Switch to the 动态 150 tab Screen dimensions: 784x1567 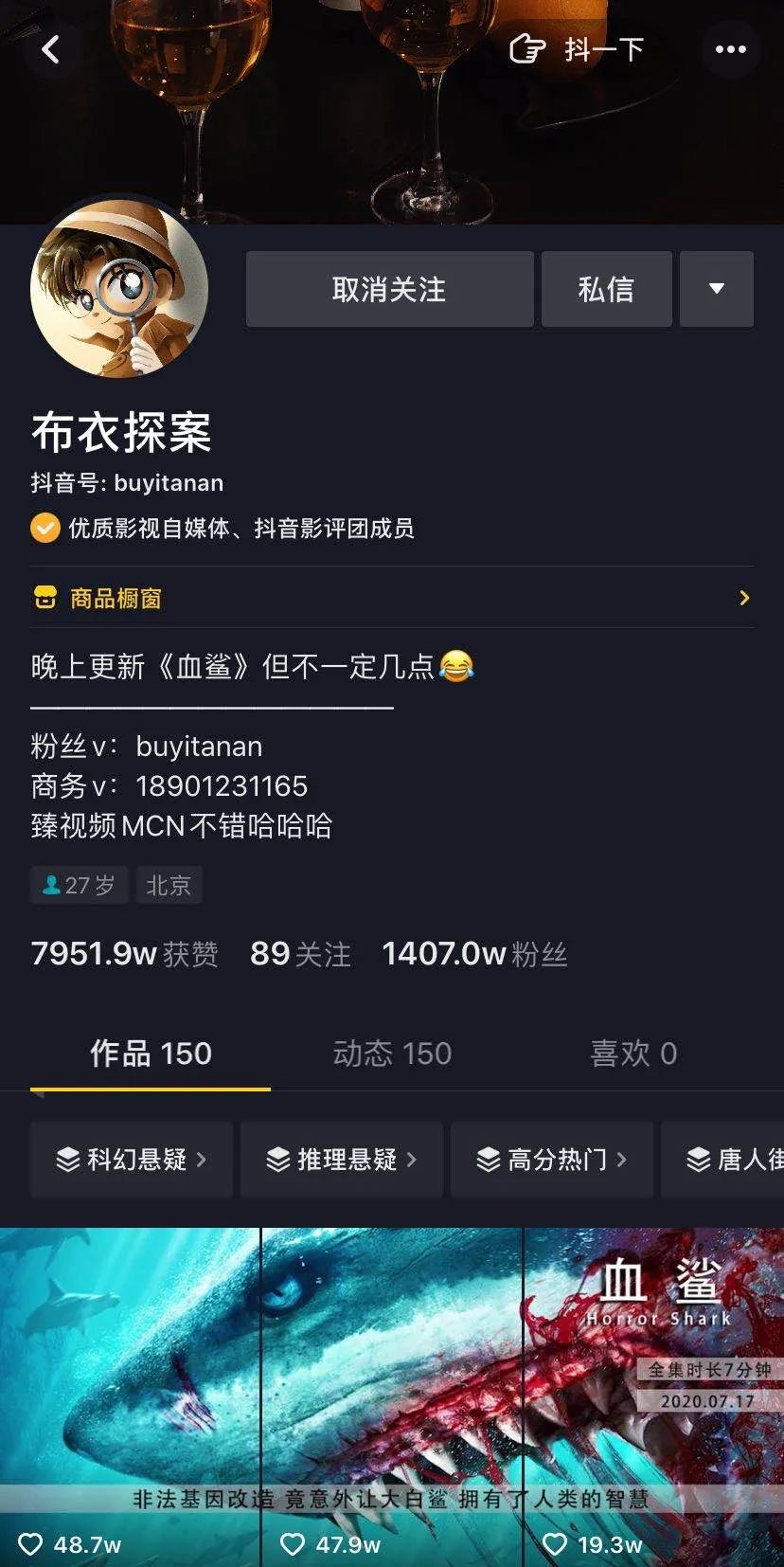point(392,1053)
